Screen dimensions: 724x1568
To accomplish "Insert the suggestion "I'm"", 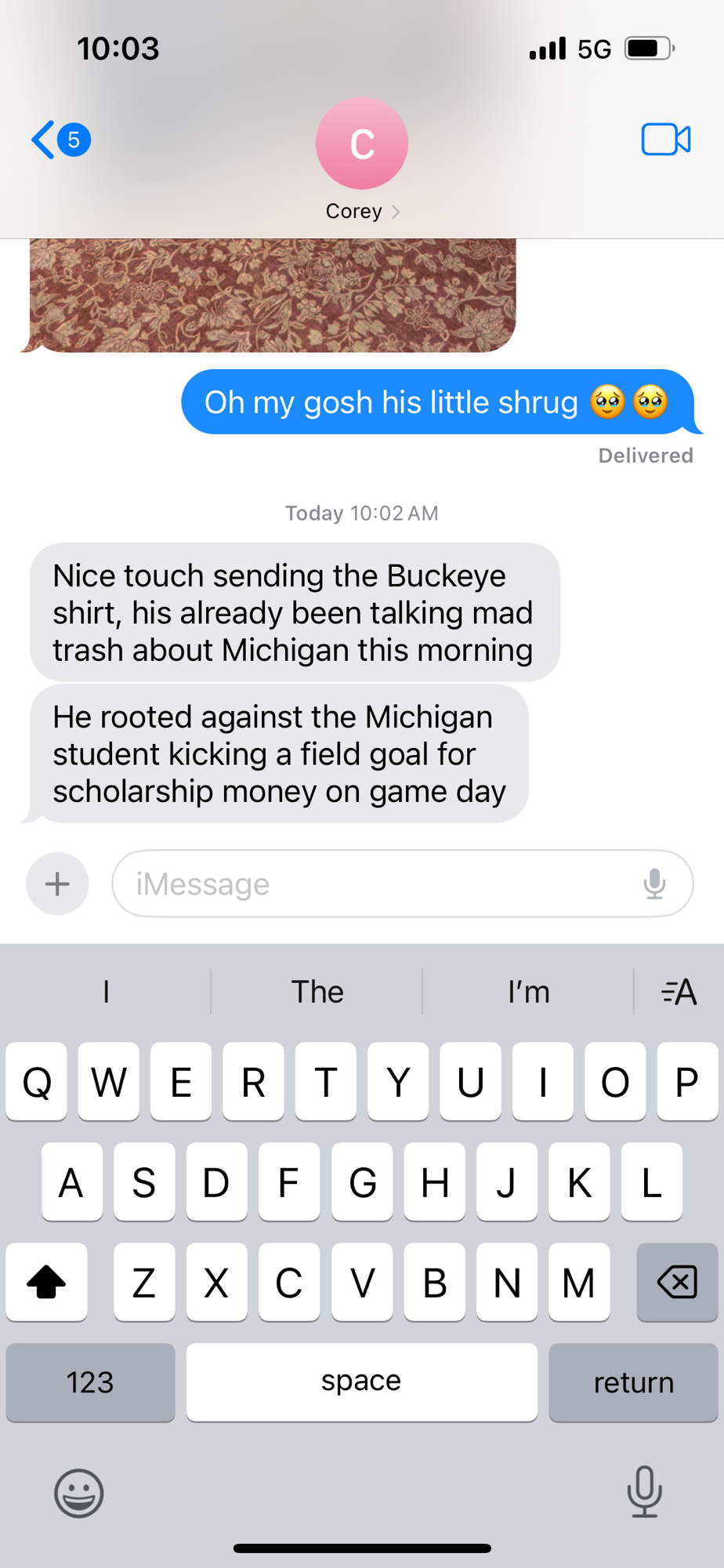I will pyautogui.click(x=528, y=992).
